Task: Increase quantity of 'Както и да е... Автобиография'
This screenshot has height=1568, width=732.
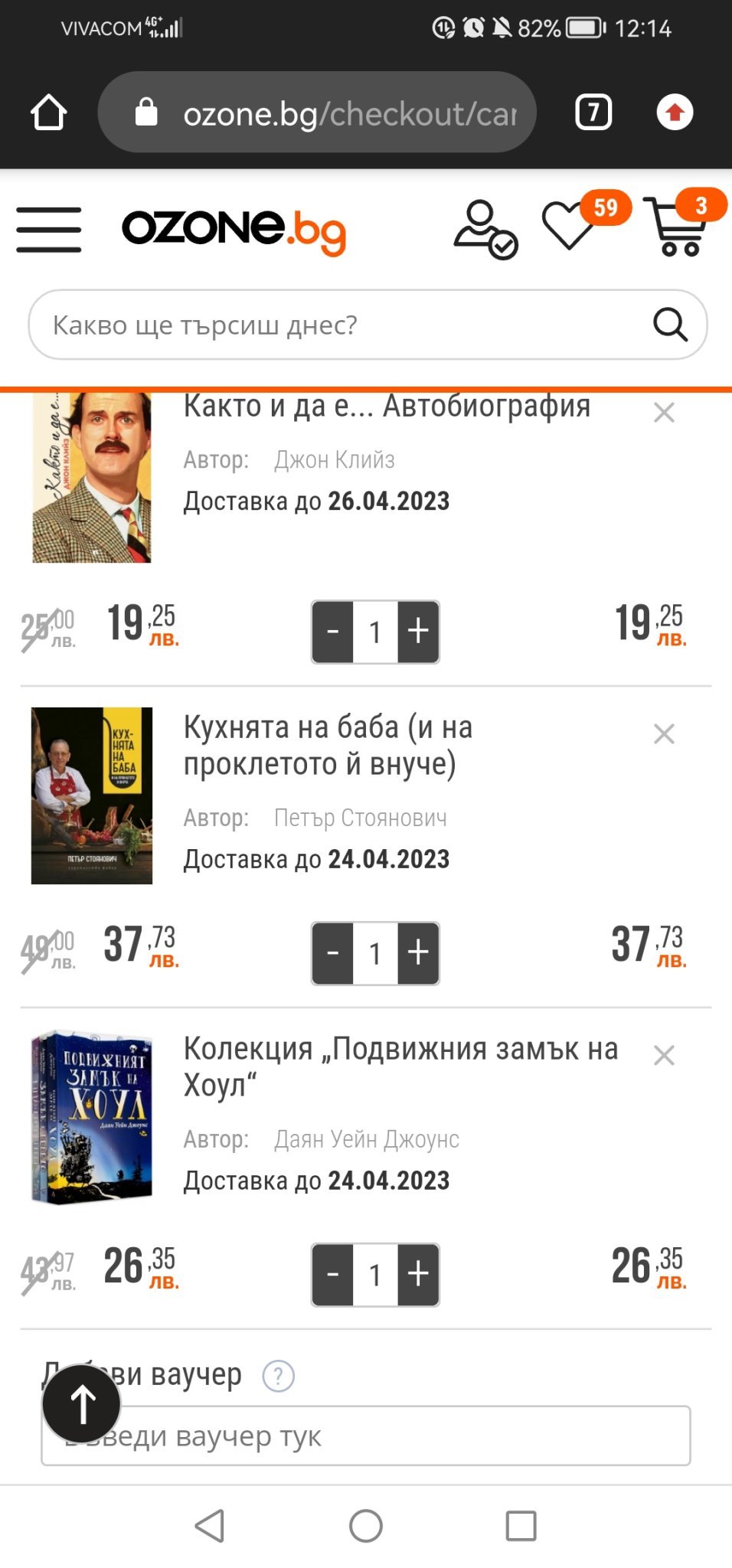Action: pos(418,632)
